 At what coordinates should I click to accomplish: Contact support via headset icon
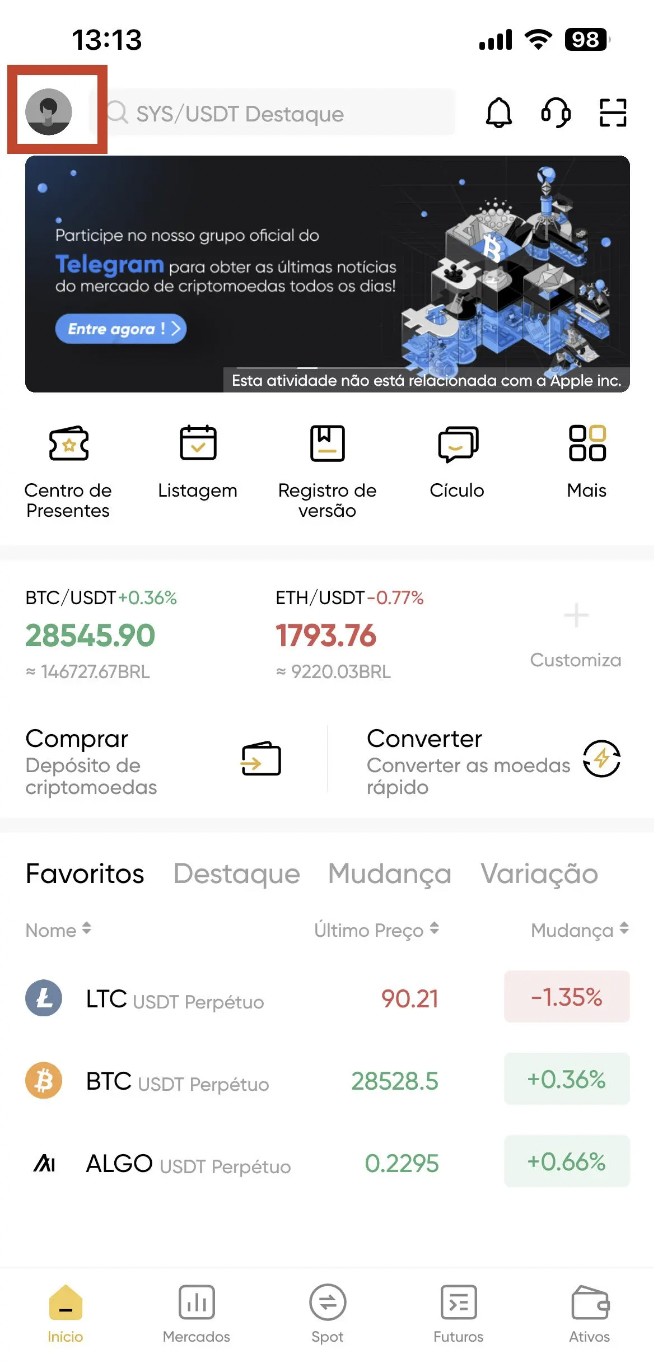click(556, 113)
